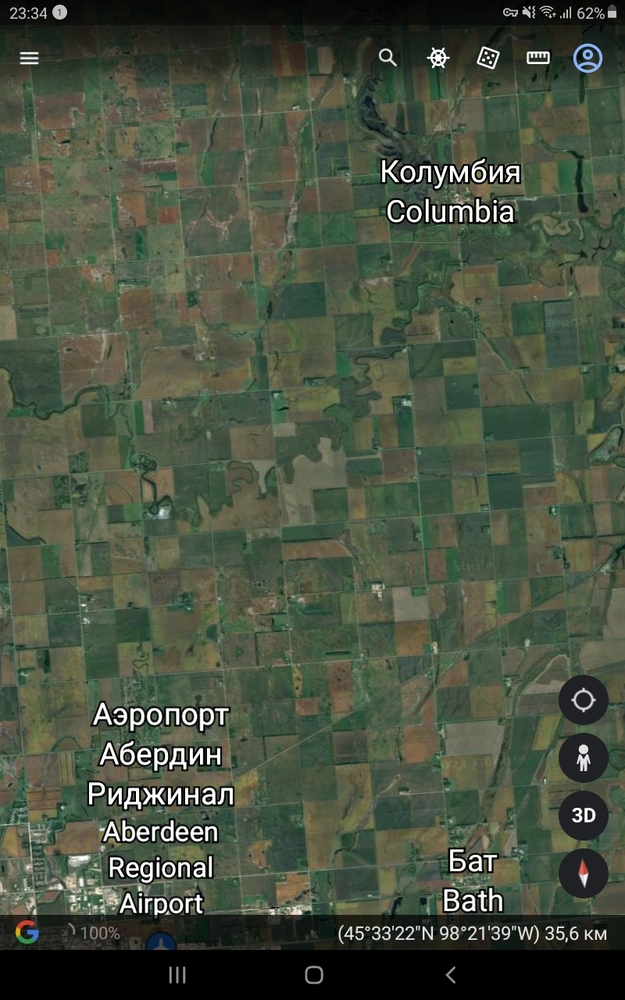625x1000 pixels.
Task: Open Voyager ship wheel icon
Action: tap(438, 58)
